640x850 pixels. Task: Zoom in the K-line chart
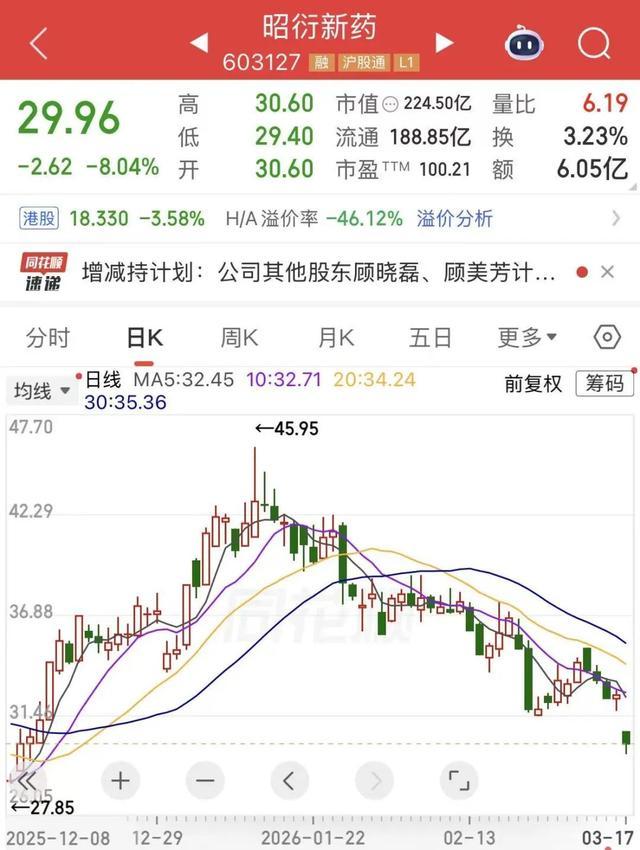120,779
